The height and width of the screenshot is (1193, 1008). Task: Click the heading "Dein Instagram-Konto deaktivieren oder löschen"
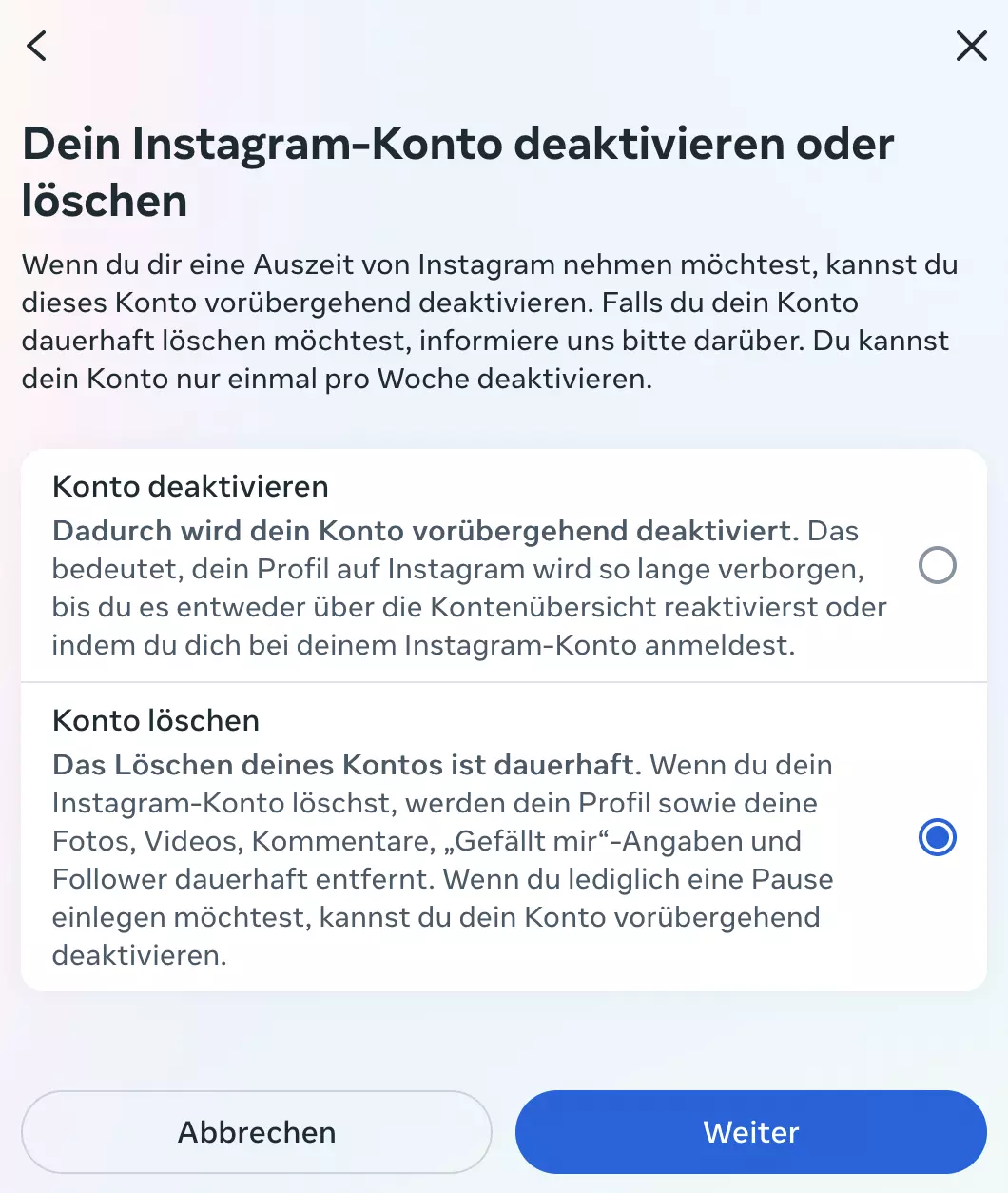[x=458, y=171]
